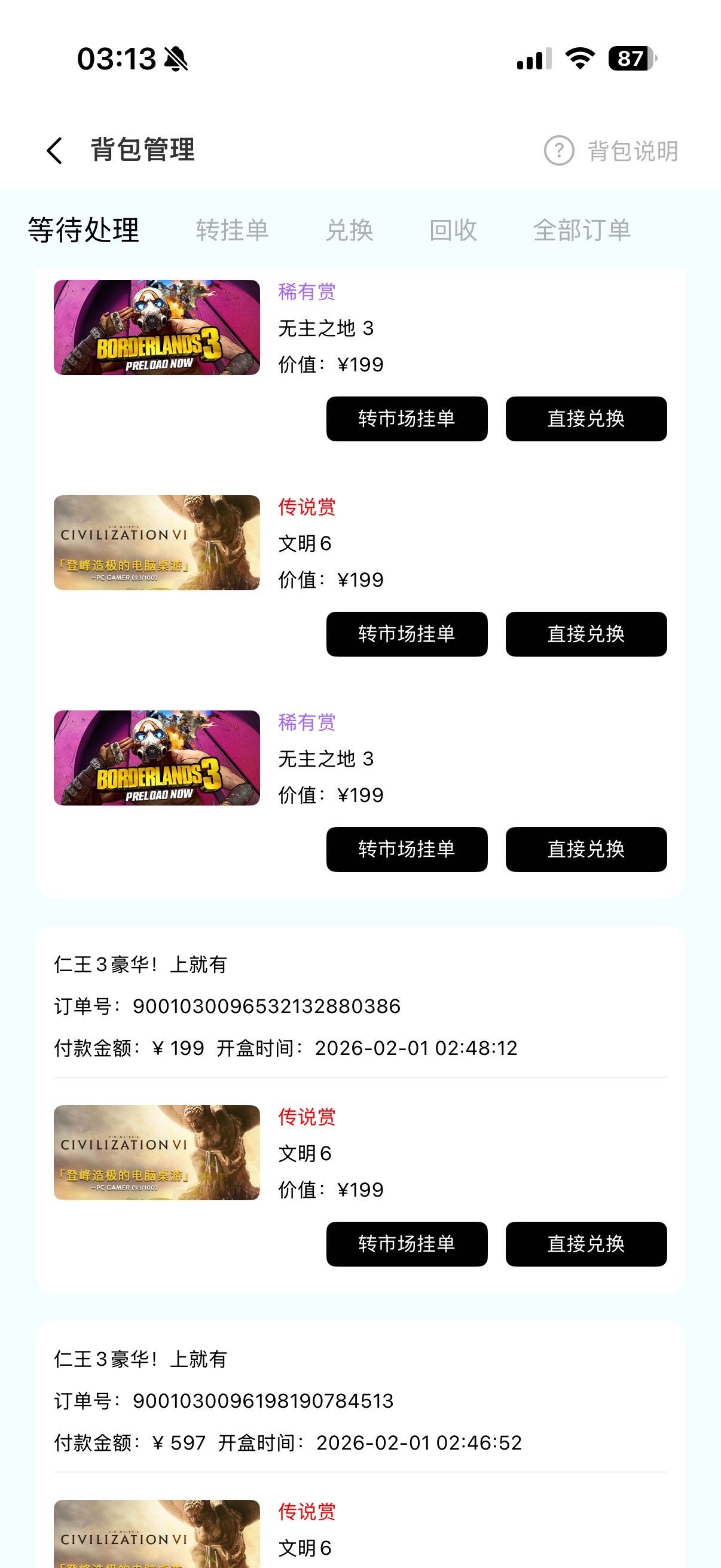
Task: Go back from 背包管理 page
Action: [x=55, y=150]
